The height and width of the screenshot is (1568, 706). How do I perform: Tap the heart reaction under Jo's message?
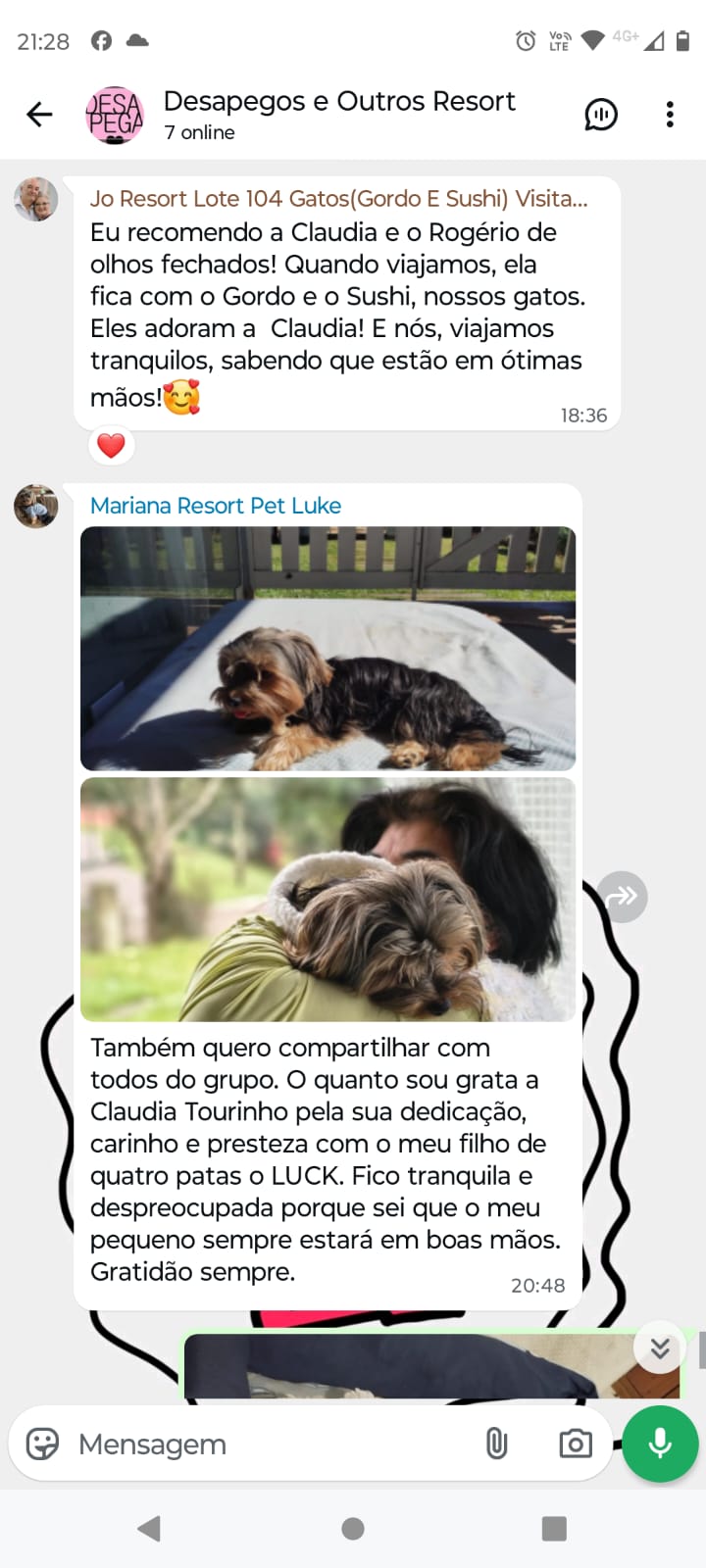click(x=111, y=446)
